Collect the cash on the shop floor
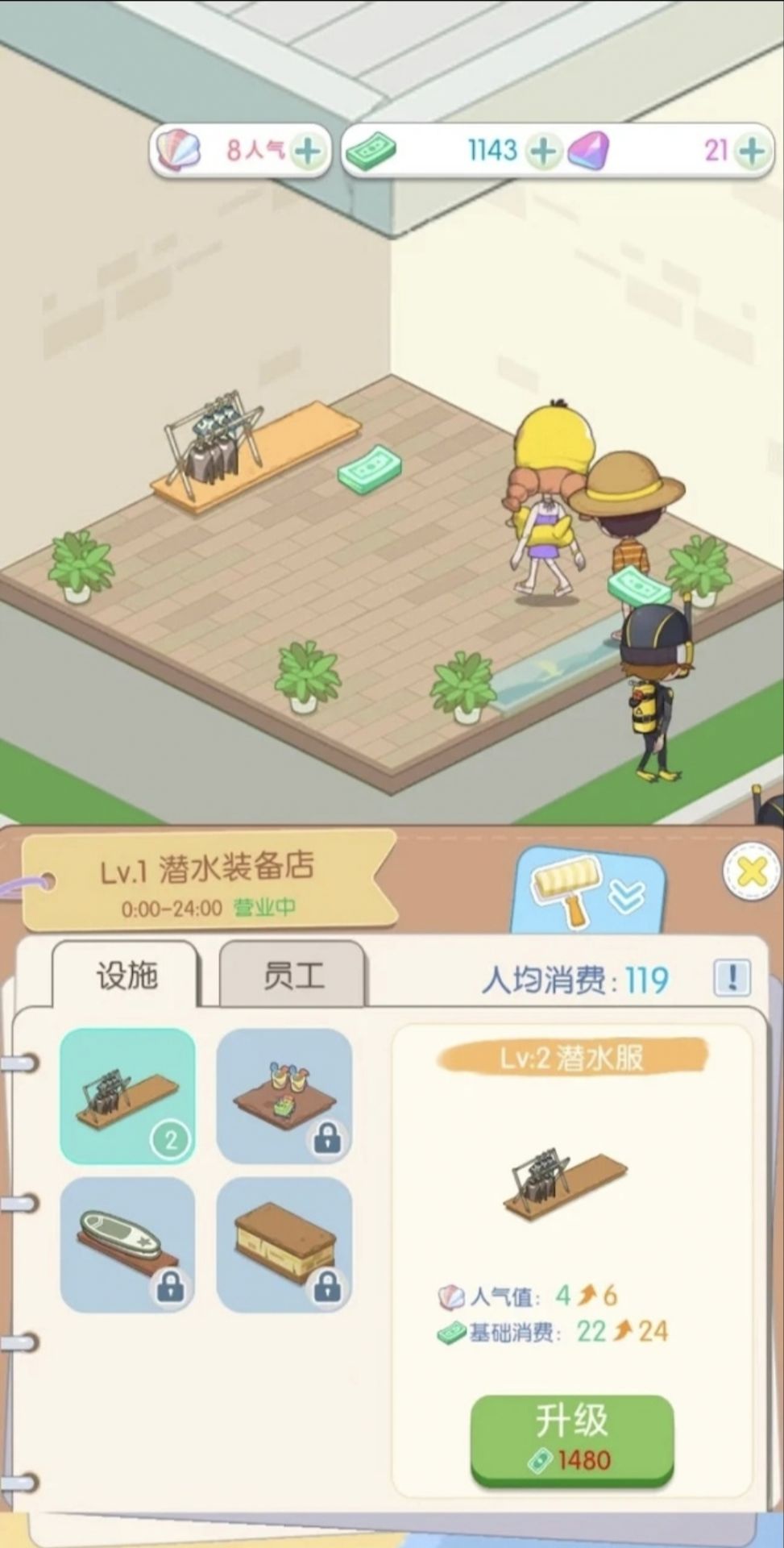This screenshot has height=1548, width=784. coord(370,470)
